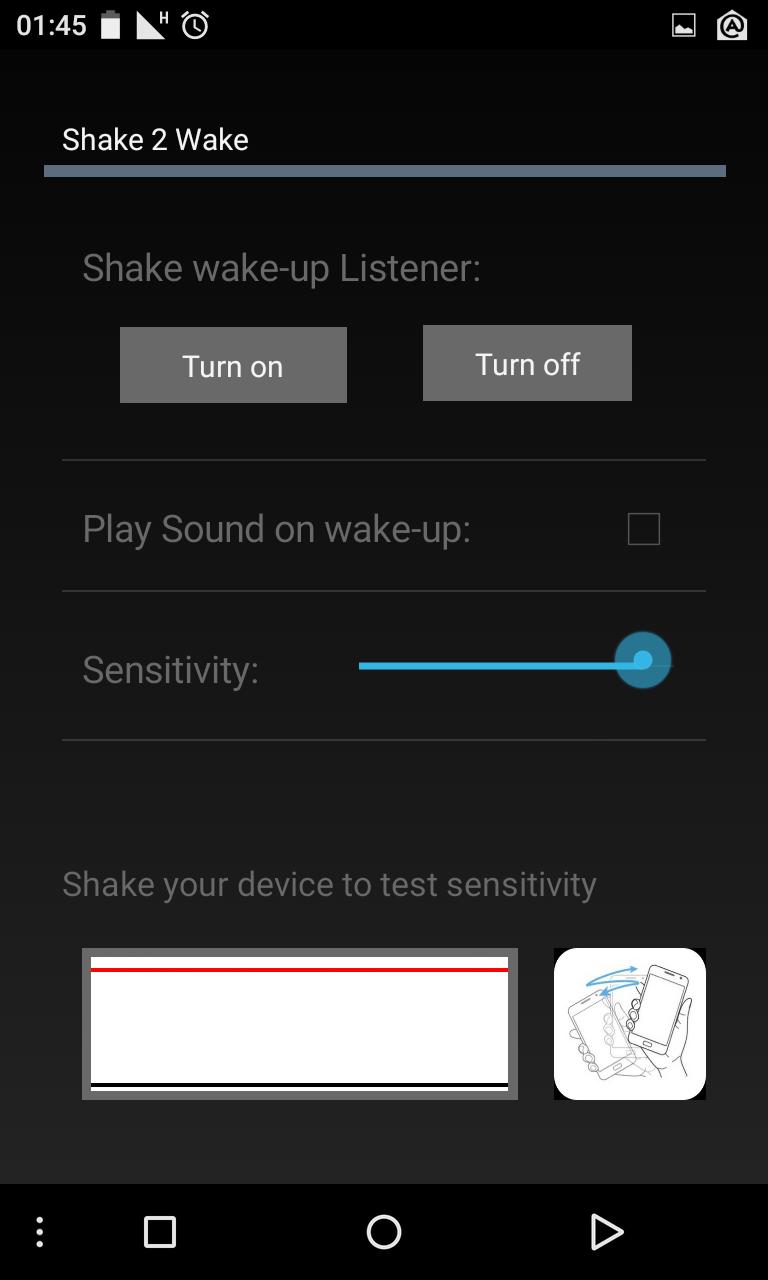This screenshot has height=1280, width=768.
Task: Tap the Turn on button to start listening
Action: click(233, 364)
